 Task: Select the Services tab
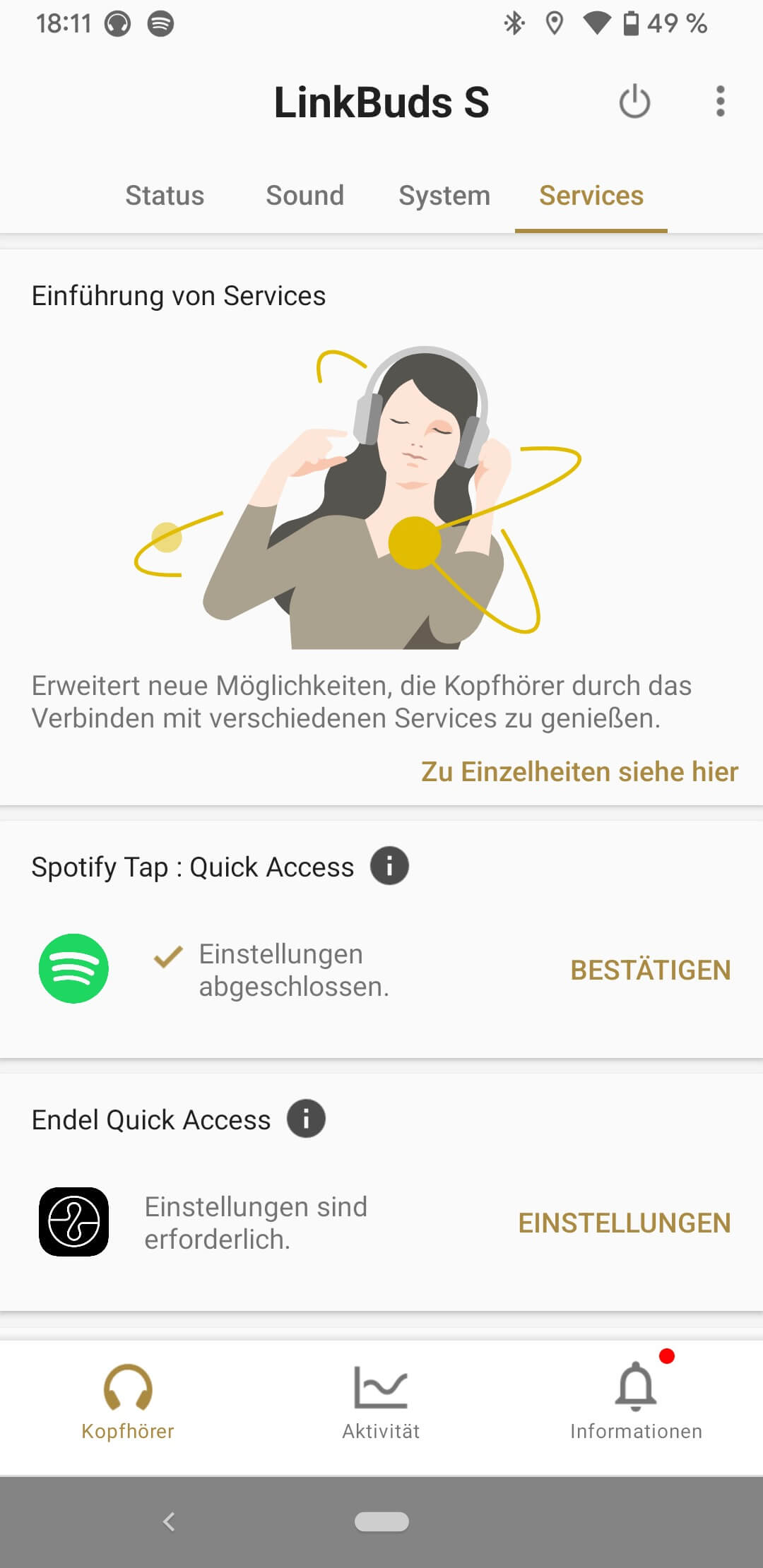point(591,196)
